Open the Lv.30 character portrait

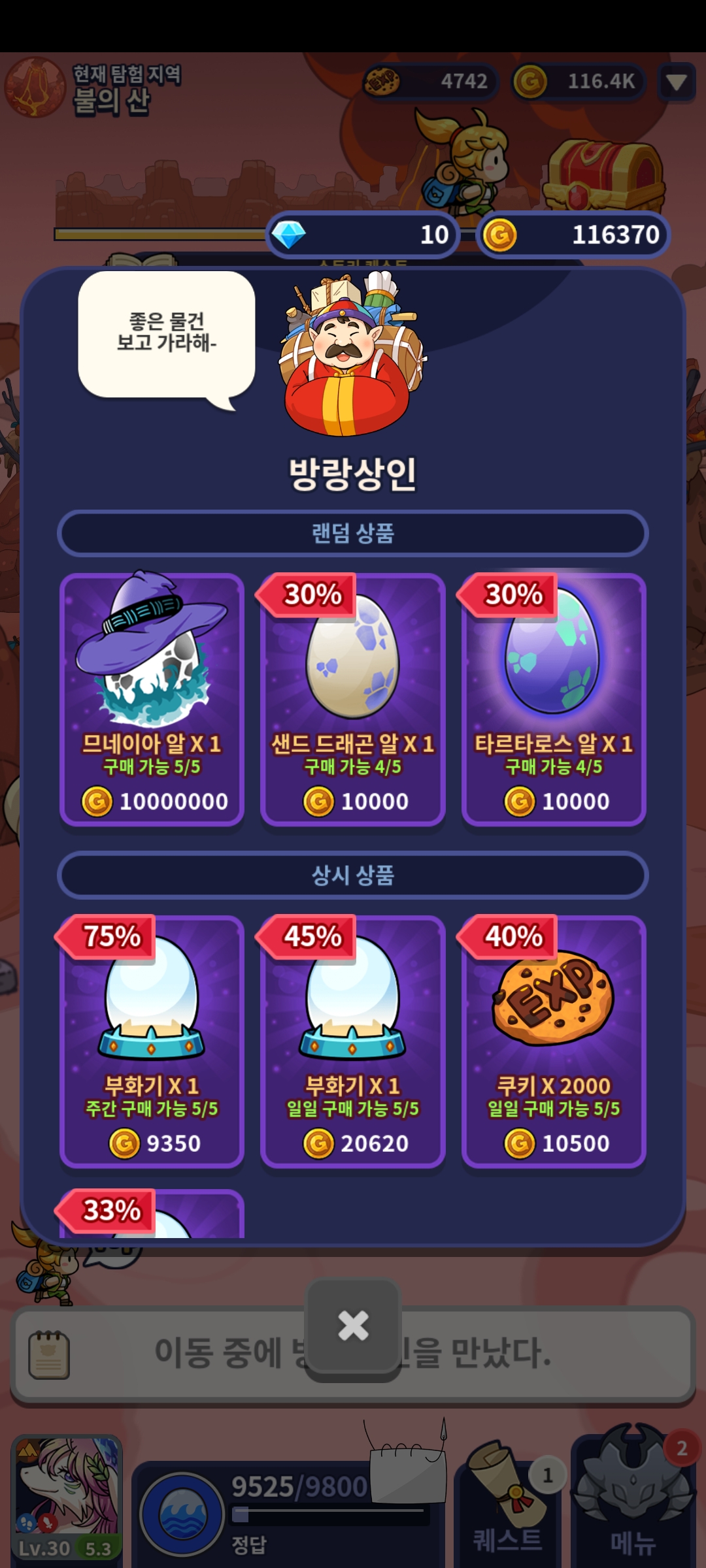[67, 1496]
